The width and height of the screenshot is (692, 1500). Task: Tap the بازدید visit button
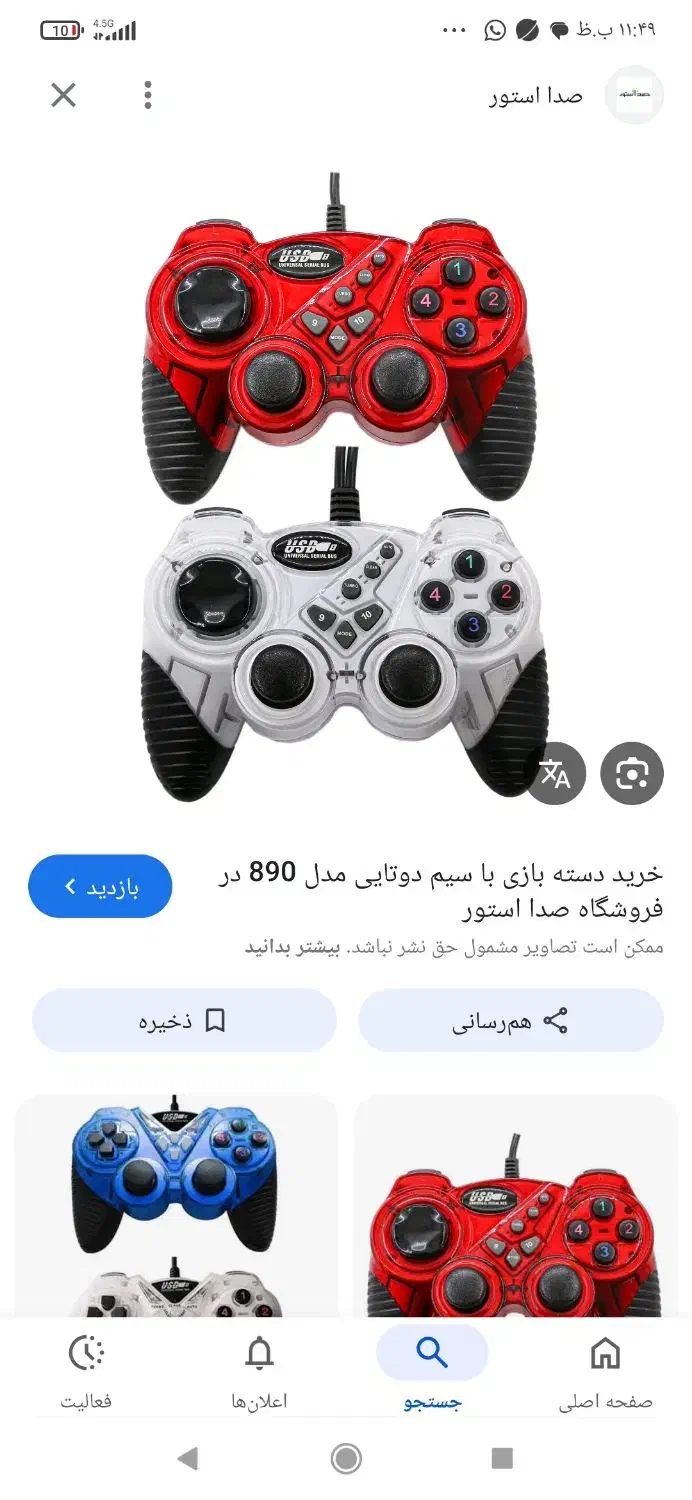point(100,886)
